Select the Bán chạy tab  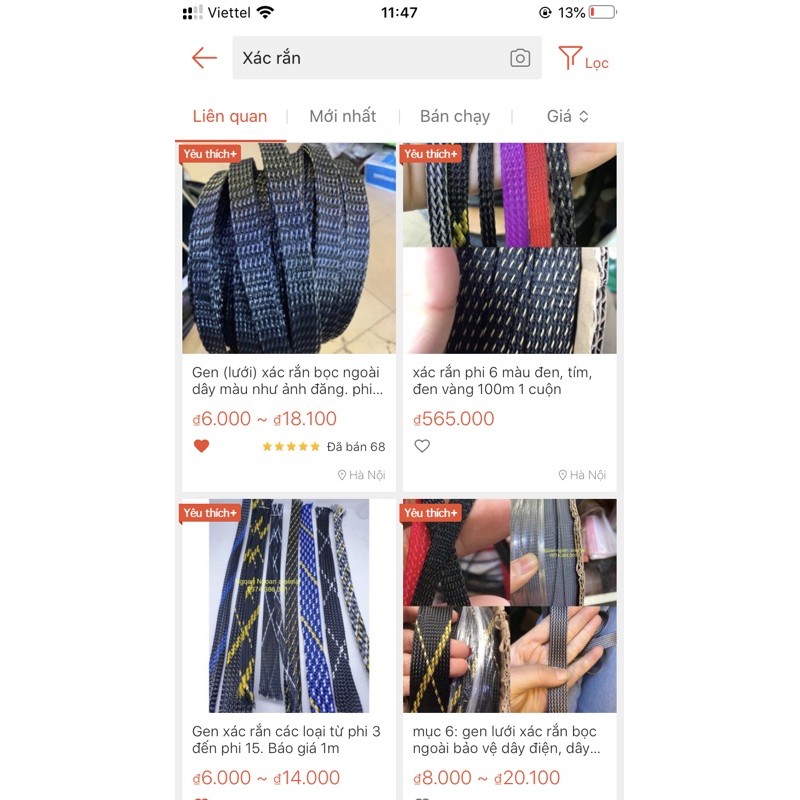pyautogui.click(x=455, y=116)
